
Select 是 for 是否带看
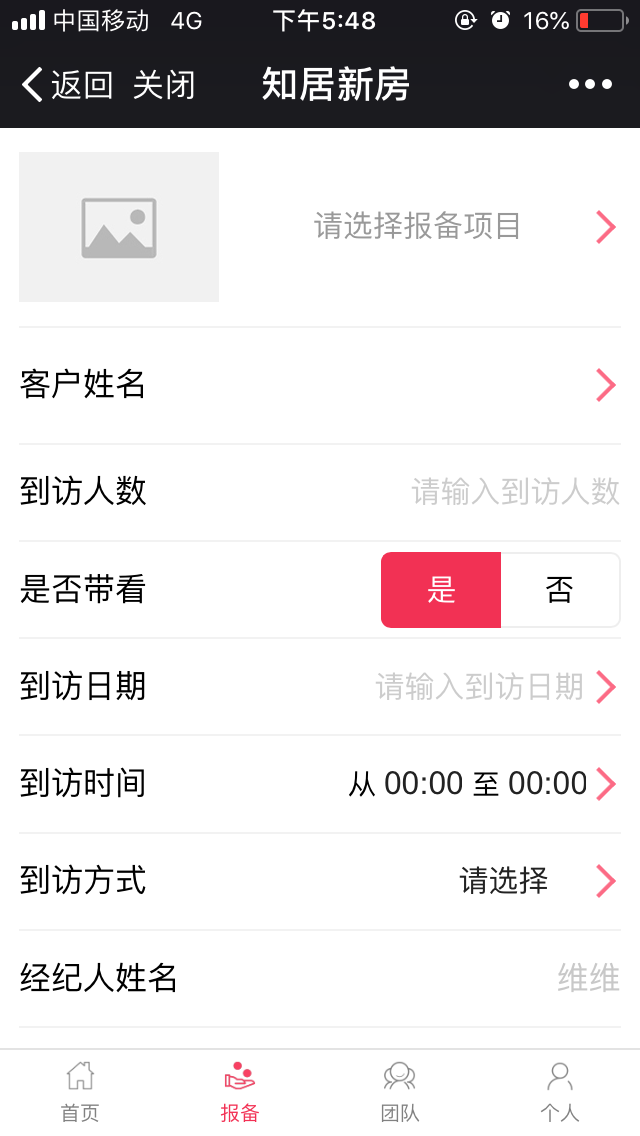coord(441,590)
